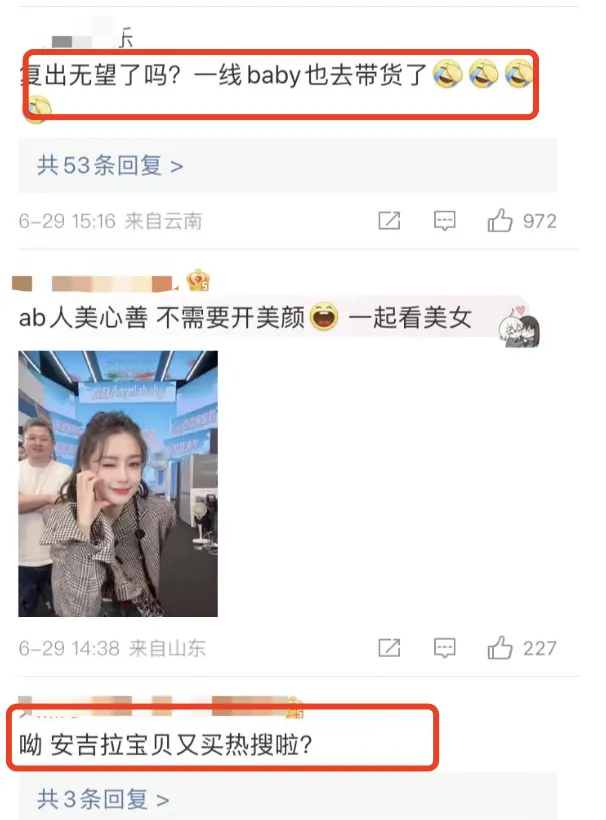Share the 6-29 14:38 Shandong comment

pos(389,648)
